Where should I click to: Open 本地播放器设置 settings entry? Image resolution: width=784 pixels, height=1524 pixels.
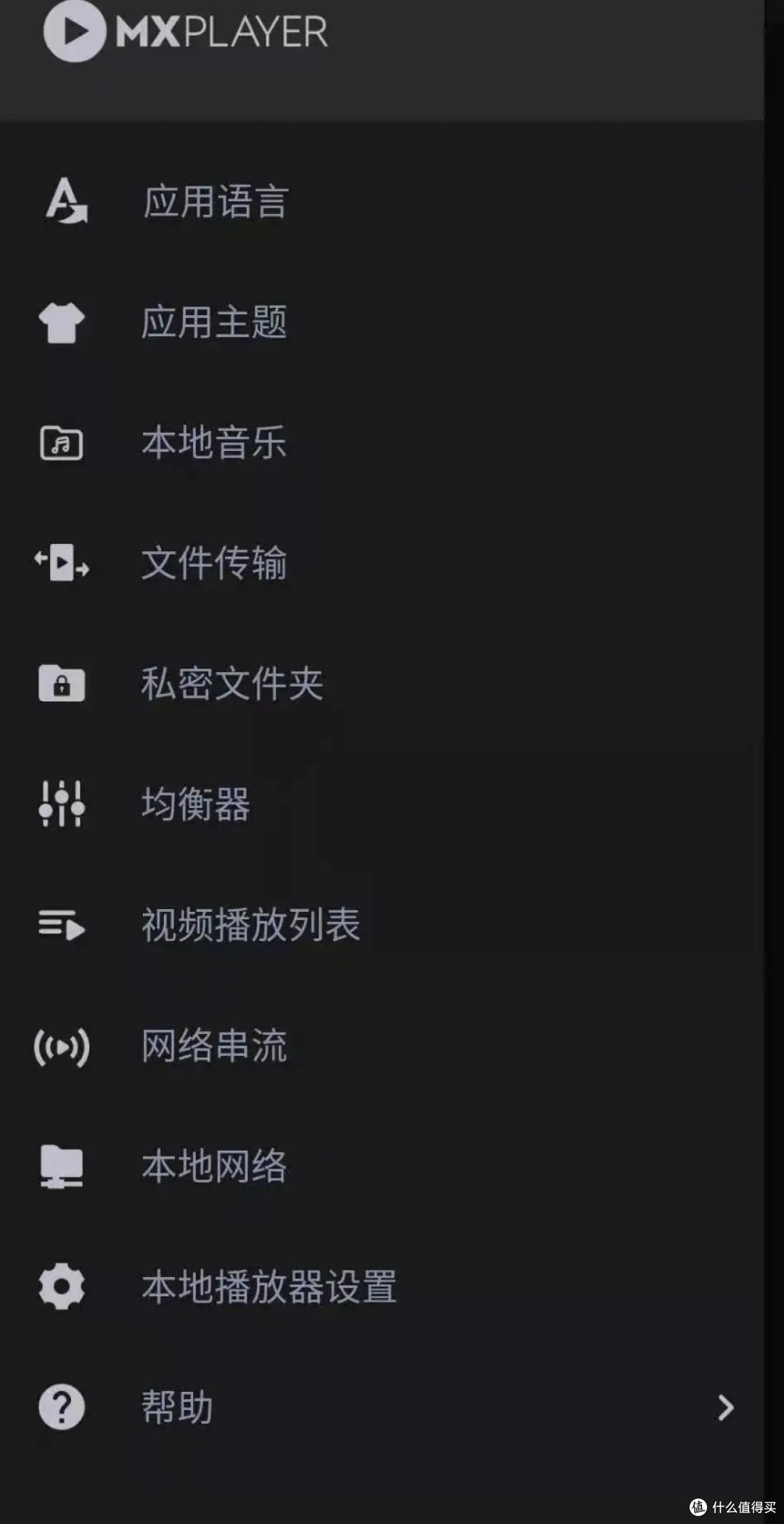coord(269,1287)
